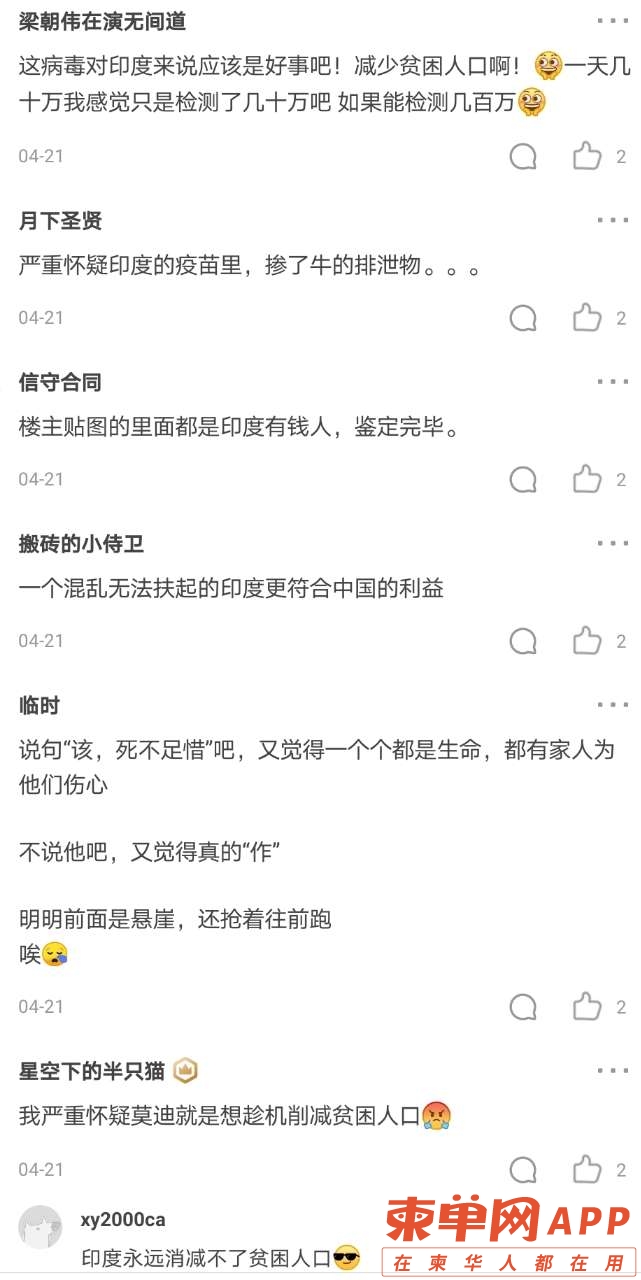Like 临时's comment

(587, 1006)
